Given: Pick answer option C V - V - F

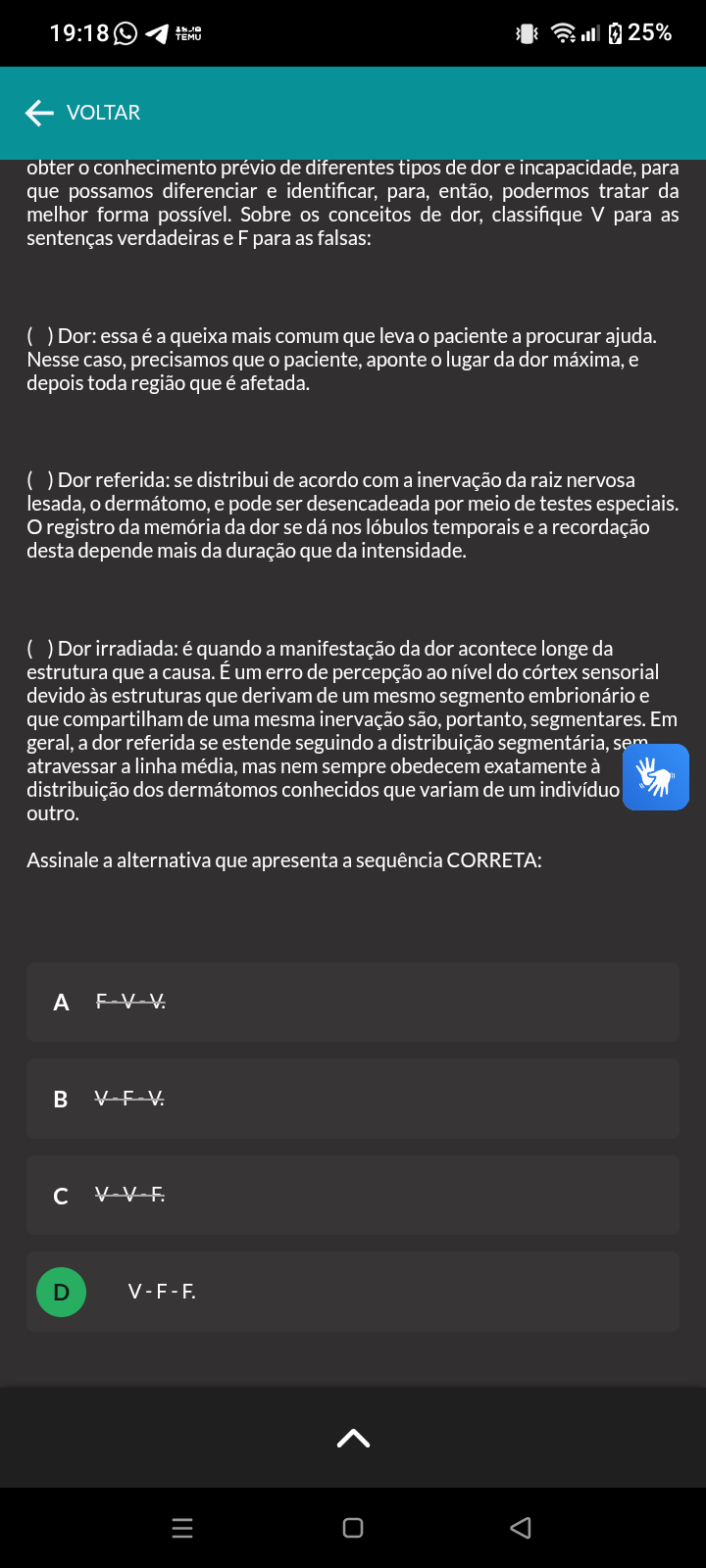Looking at the screenshot, I should (x=353, y=1195).
